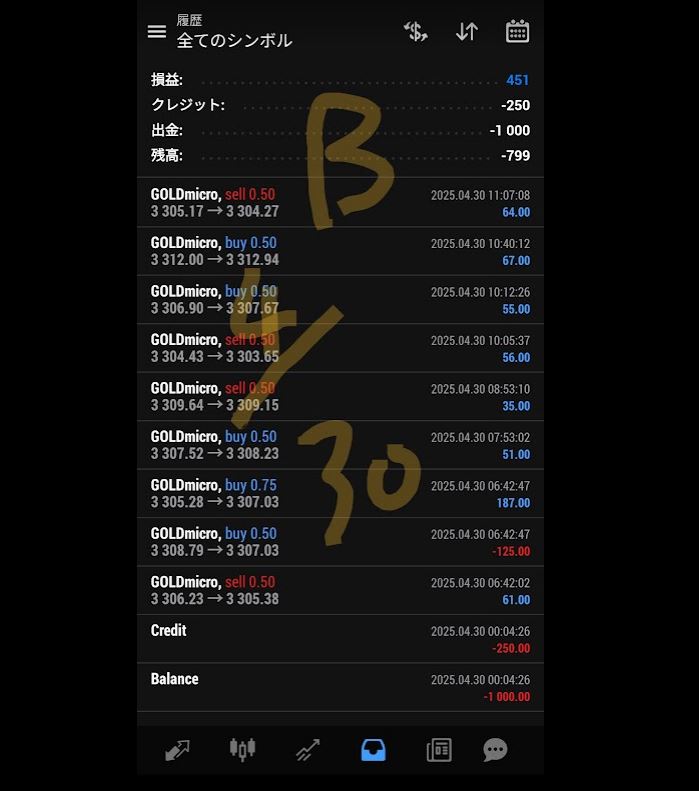Expand the losing buy trade of -125.00
The height and width of the screenshot is (791, 699).
340,542
